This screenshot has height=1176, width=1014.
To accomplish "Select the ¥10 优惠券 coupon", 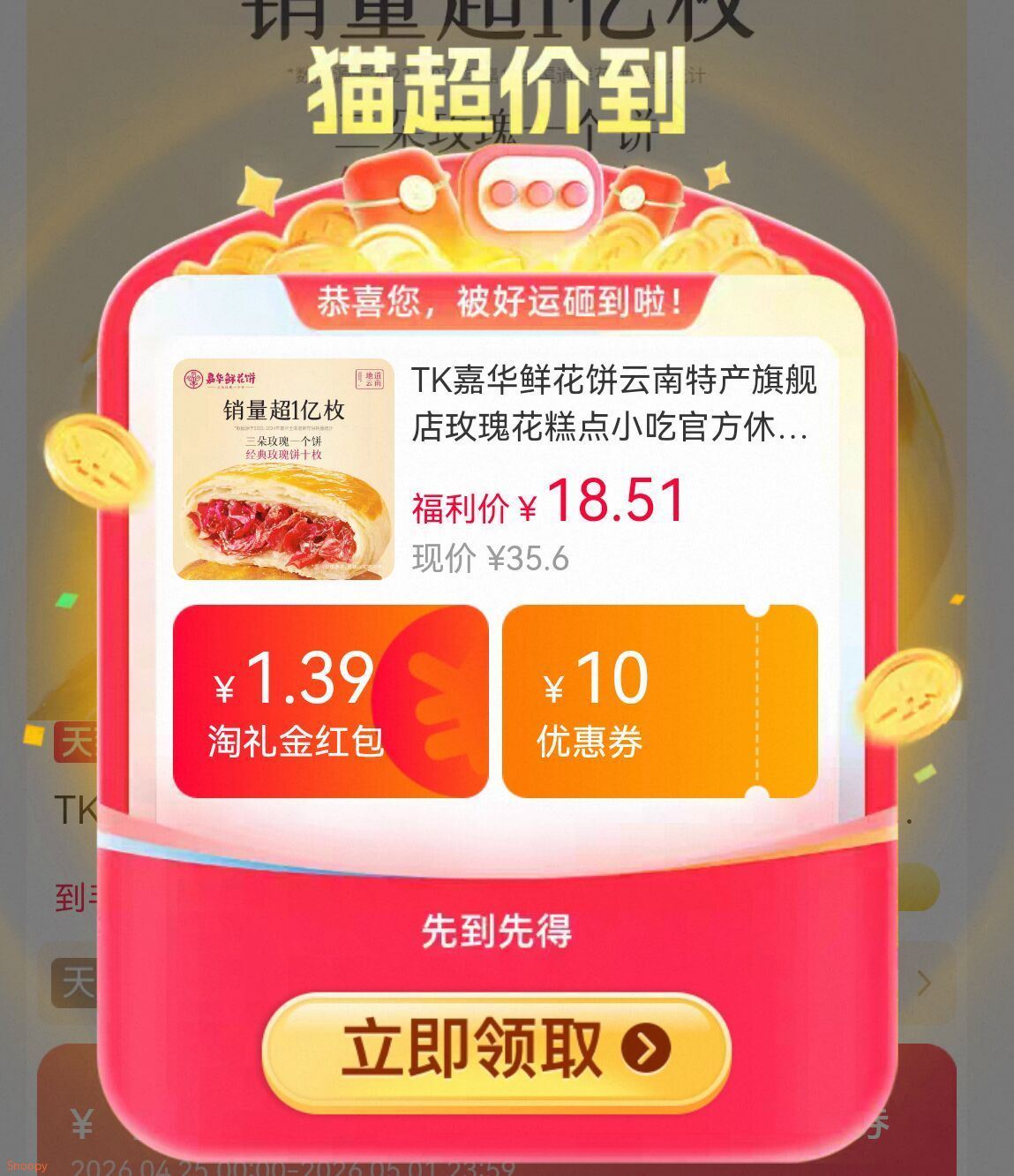I will click(659, 701).
